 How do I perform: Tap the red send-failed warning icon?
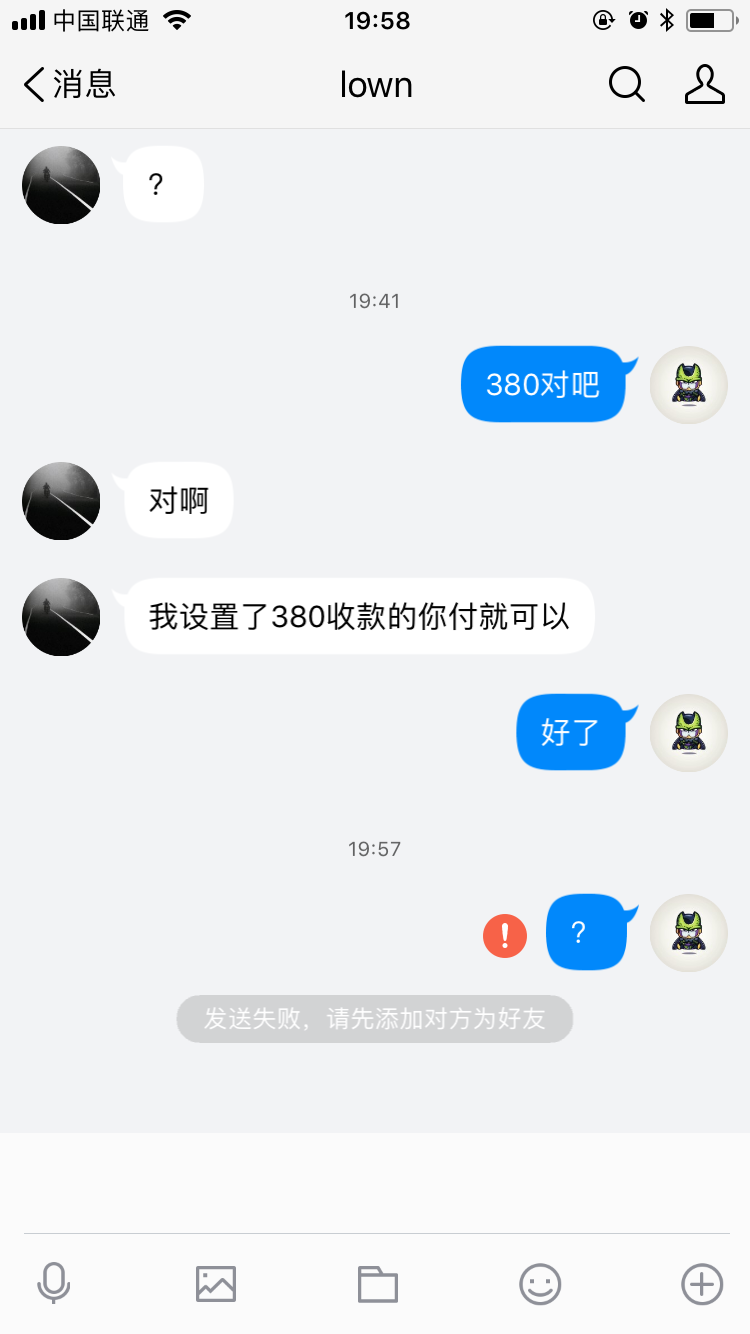point(505,936)
